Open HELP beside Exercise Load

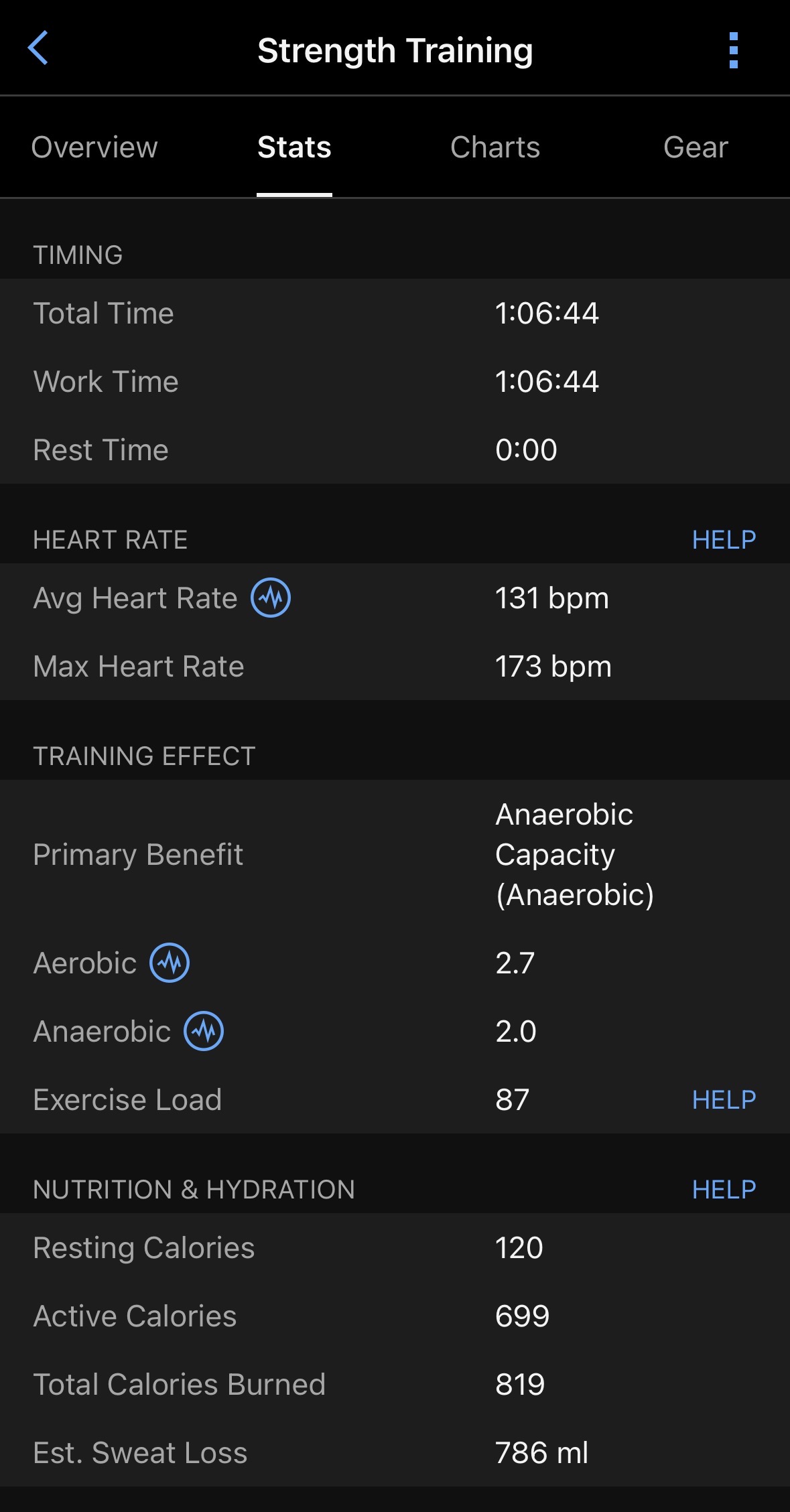coord(724,1099)
